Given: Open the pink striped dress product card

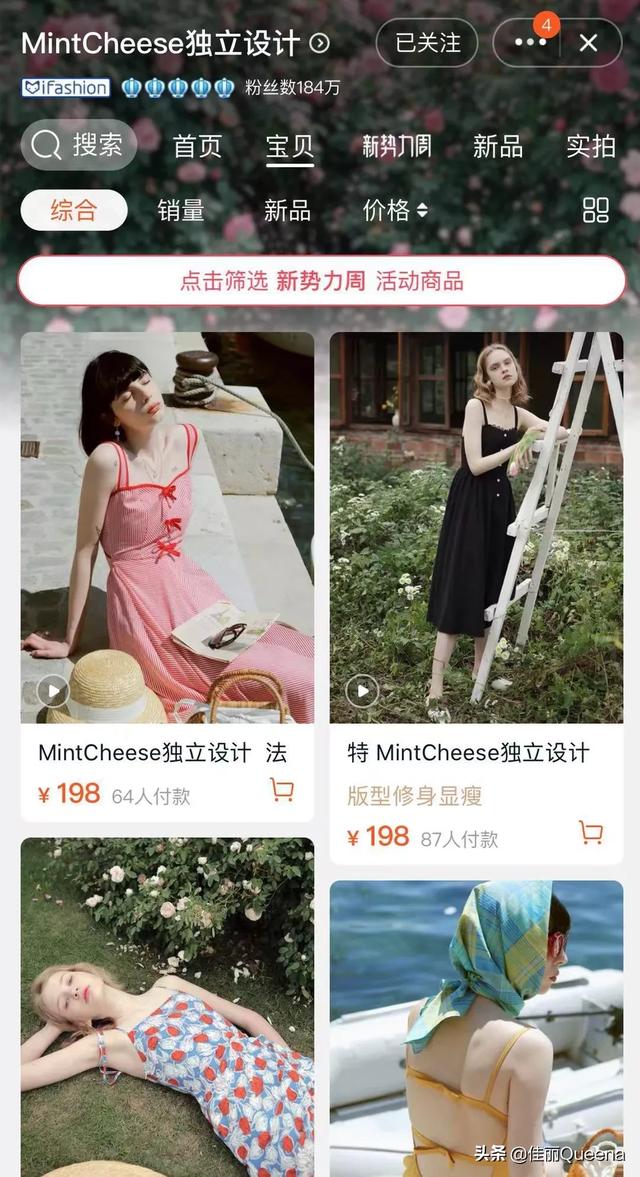Looking at the screenshot, I should click(x=167, y=576).
